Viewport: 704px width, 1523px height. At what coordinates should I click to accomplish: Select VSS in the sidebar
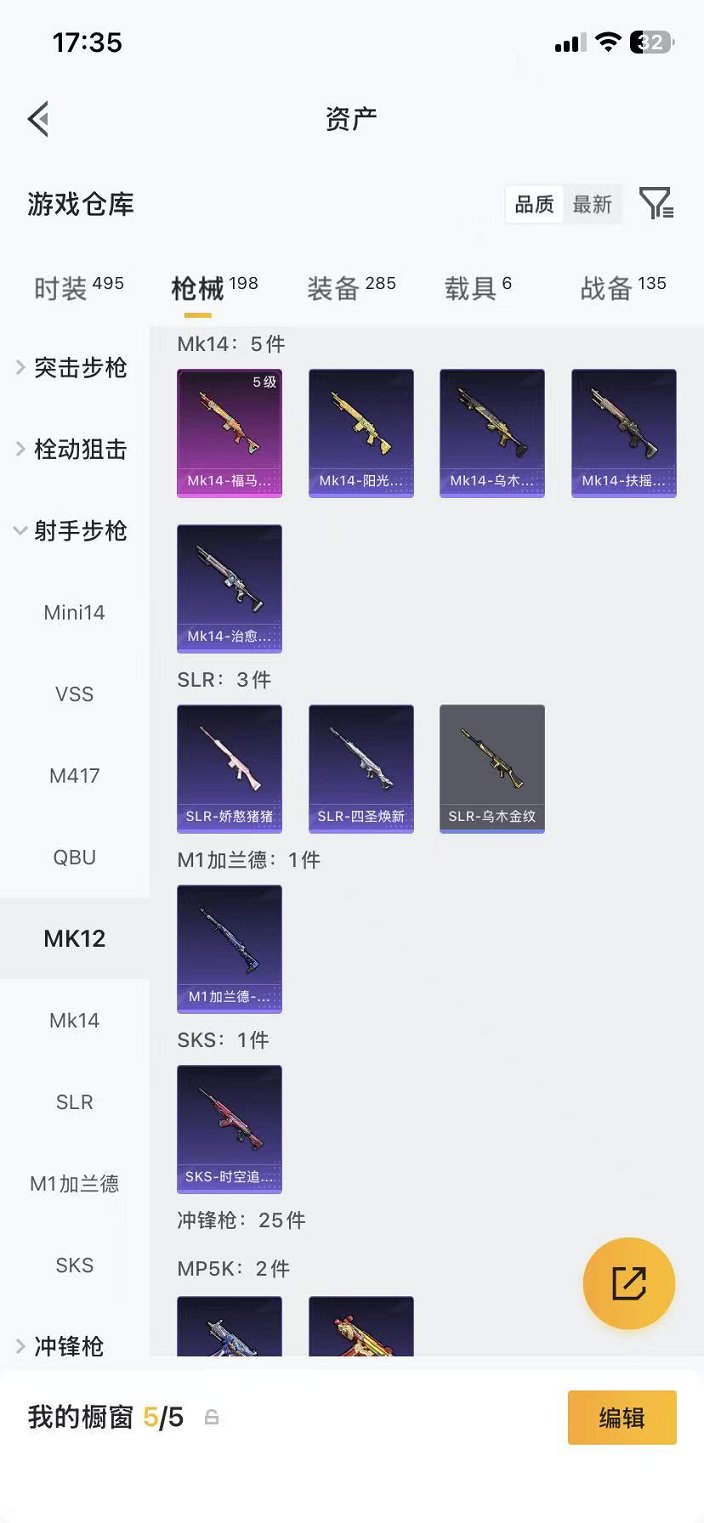point(74,694)
